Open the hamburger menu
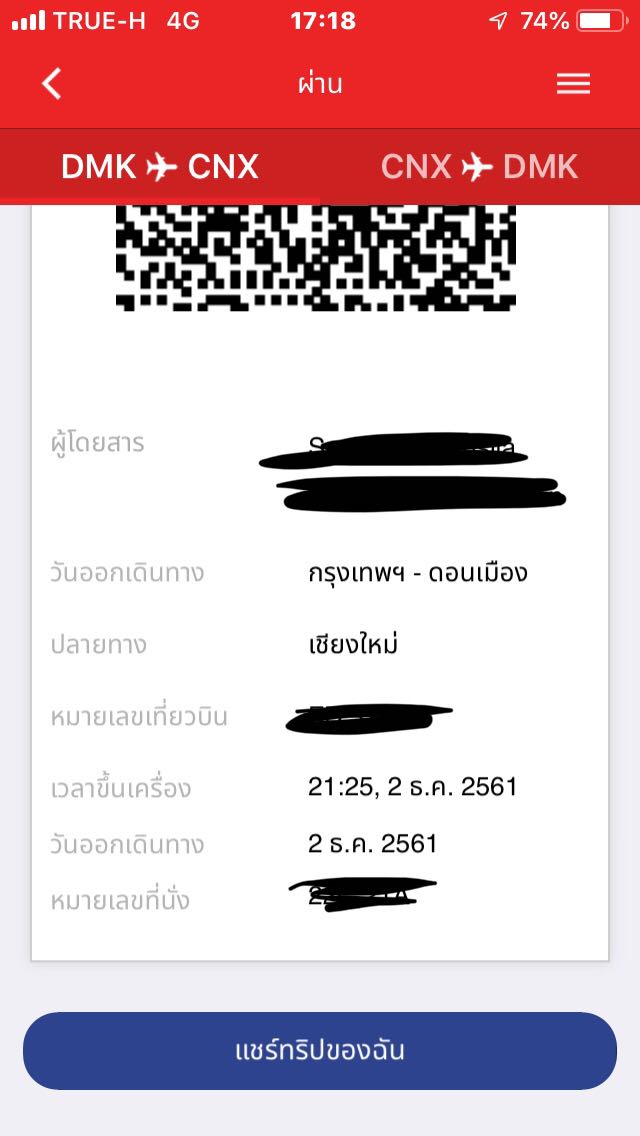Screen dimensions: 640x1136 (x=573, y=85)
